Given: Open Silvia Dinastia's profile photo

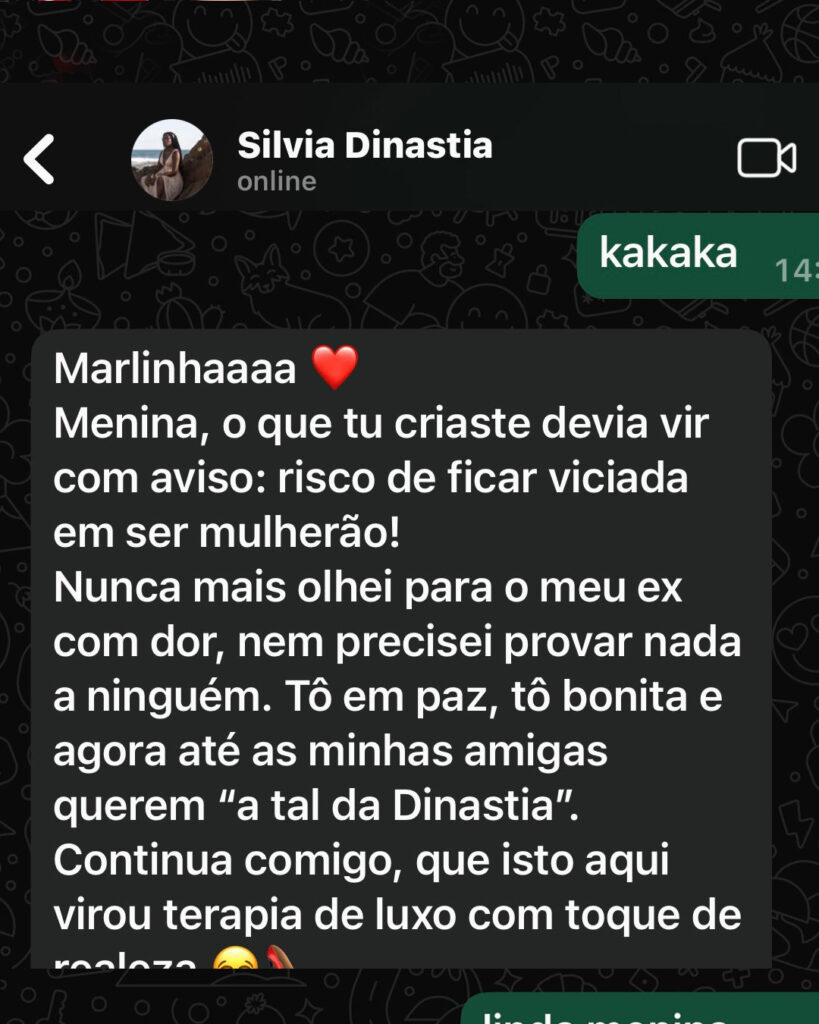Looking at the screenshot, I should [172, 160].
